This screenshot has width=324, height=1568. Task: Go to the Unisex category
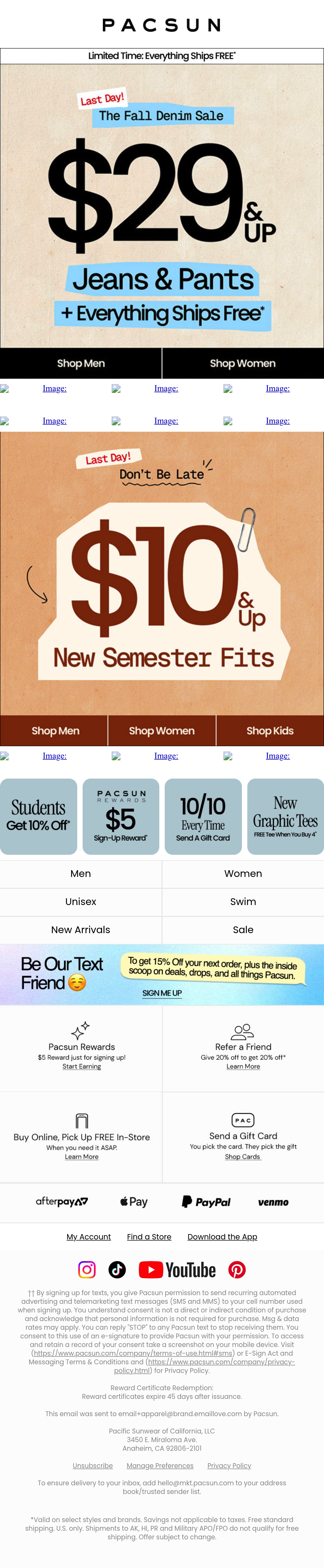81,902
